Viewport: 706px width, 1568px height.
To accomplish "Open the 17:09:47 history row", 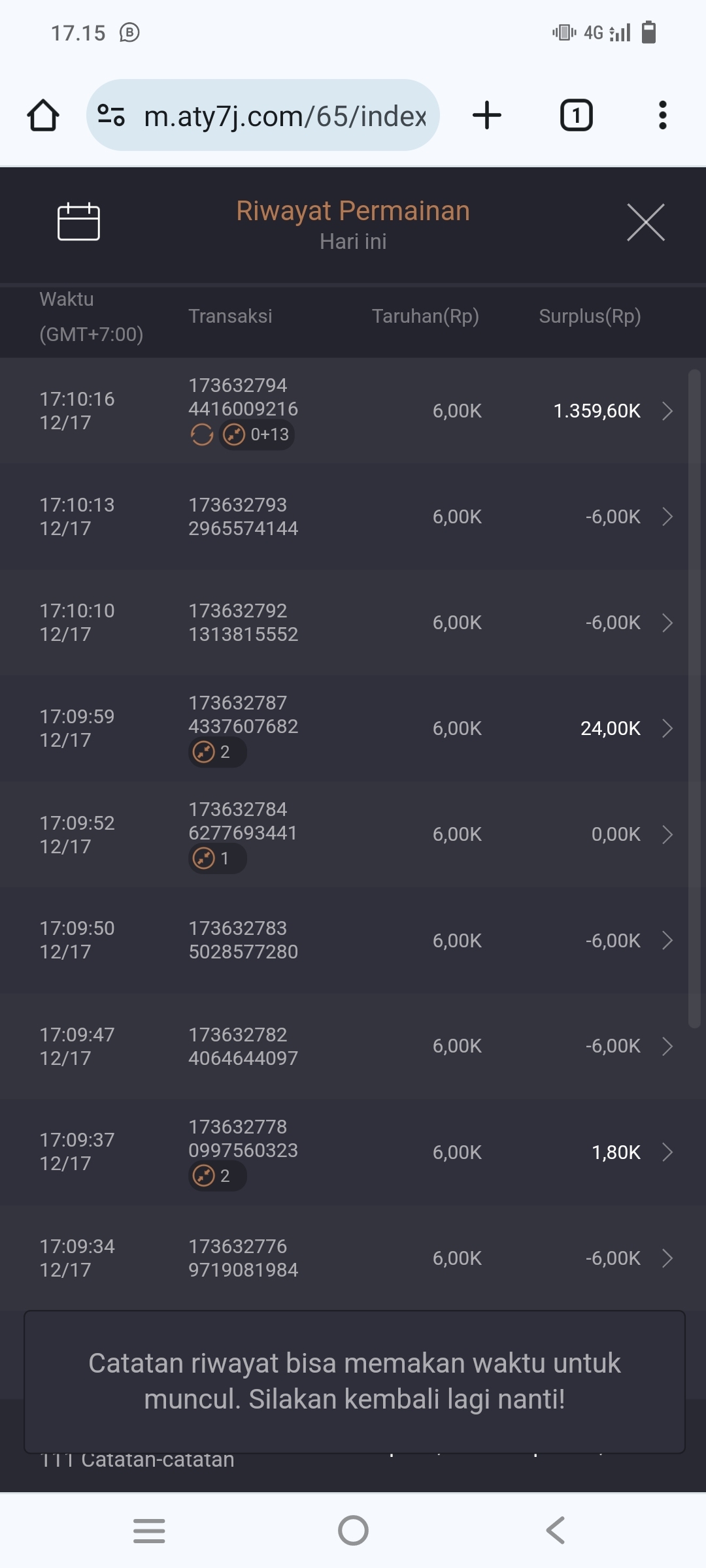I will point(353,1046).
